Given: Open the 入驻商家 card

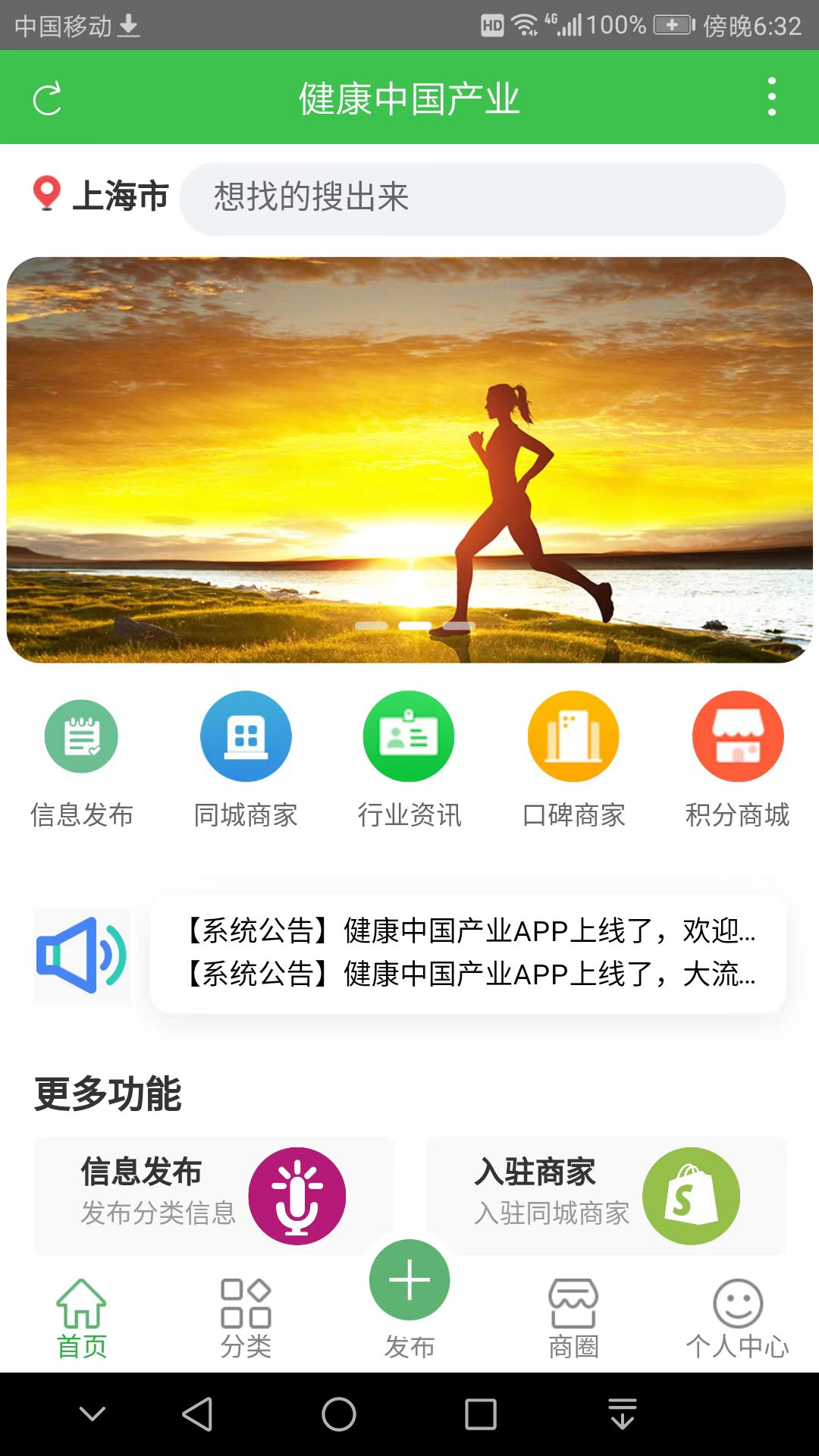Looking at the screenshot, I should 606,1195.
